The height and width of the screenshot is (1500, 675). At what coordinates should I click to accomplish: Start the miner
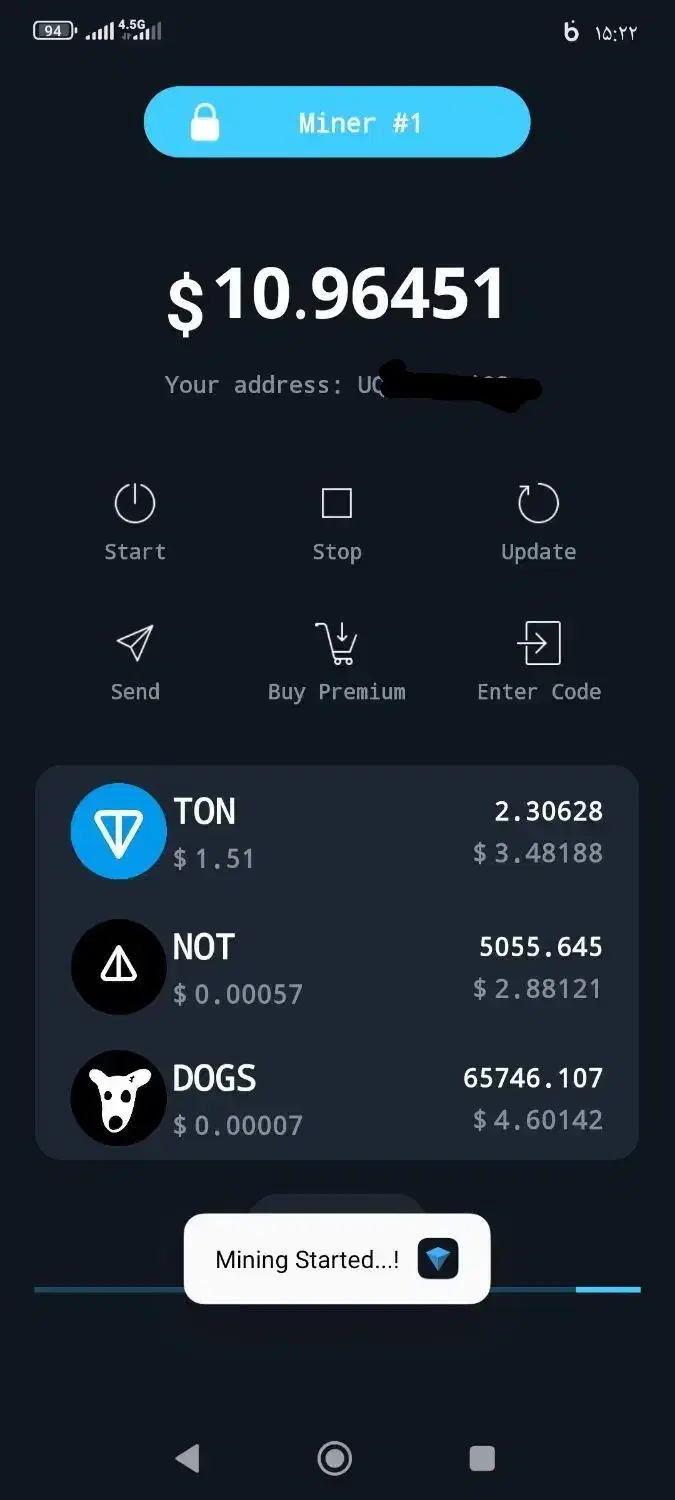coord(135,521)
